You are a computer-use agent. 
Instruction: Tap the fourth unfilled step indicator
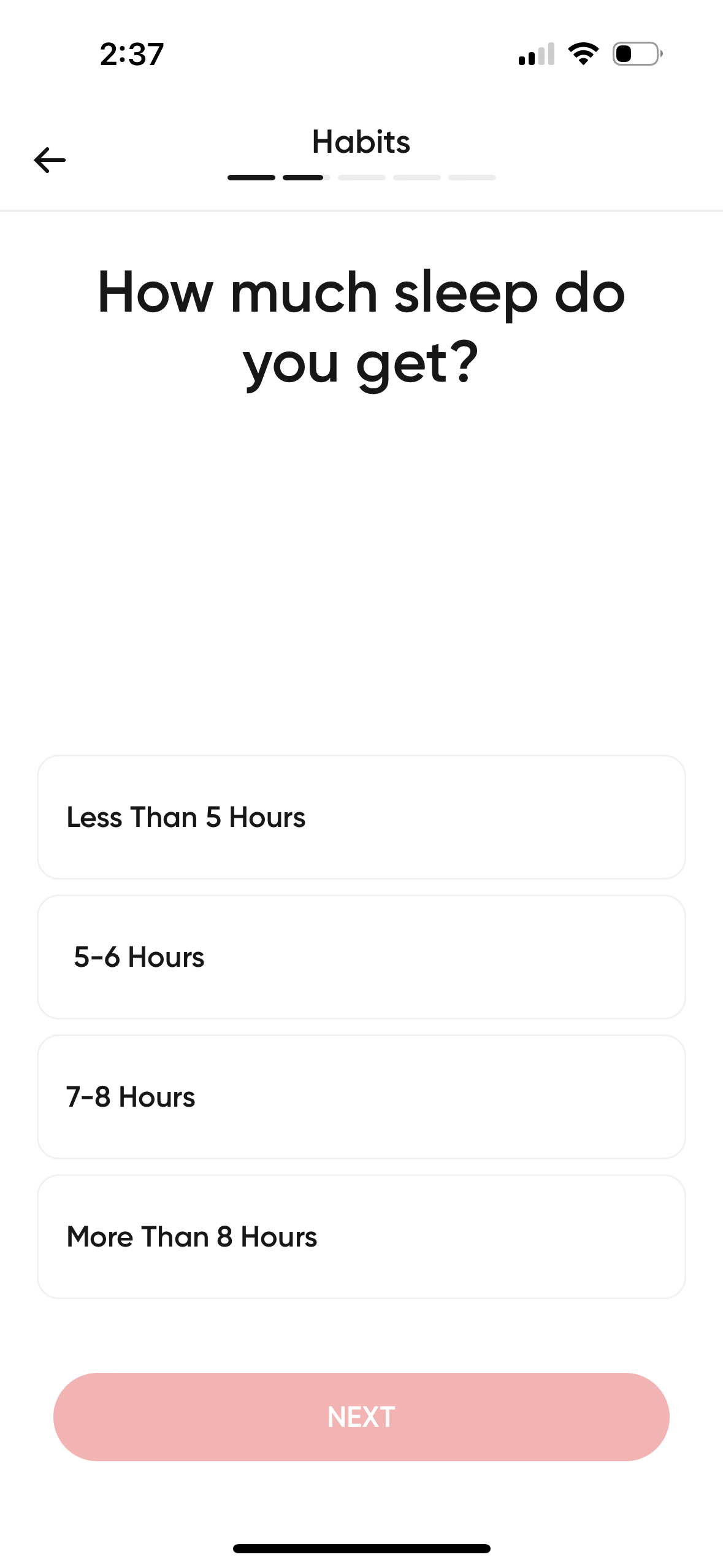(x=417, y=177)
